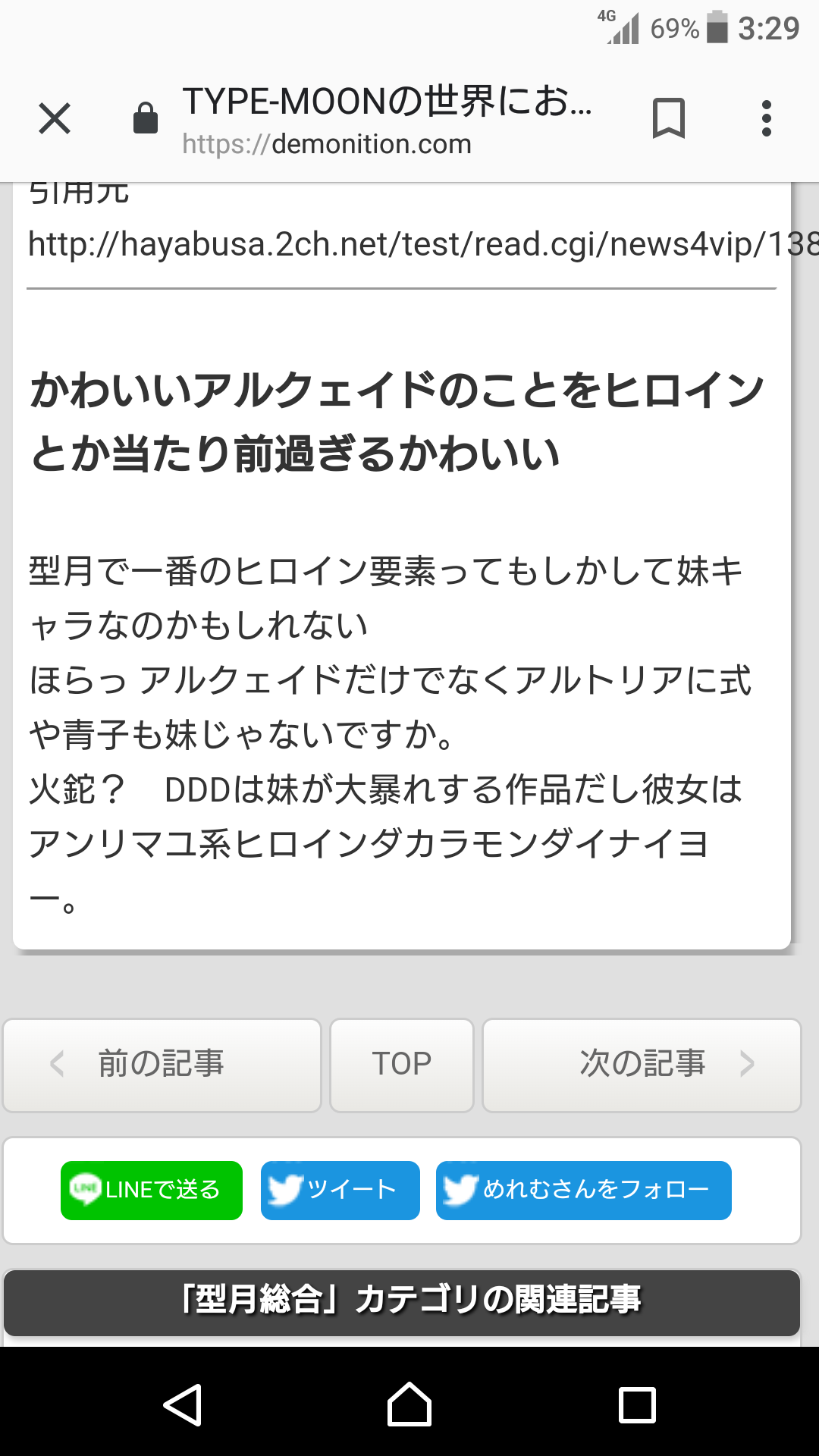819x1456 pixels.
Task: Go back using system navigation
Action: coord(182,1404)
